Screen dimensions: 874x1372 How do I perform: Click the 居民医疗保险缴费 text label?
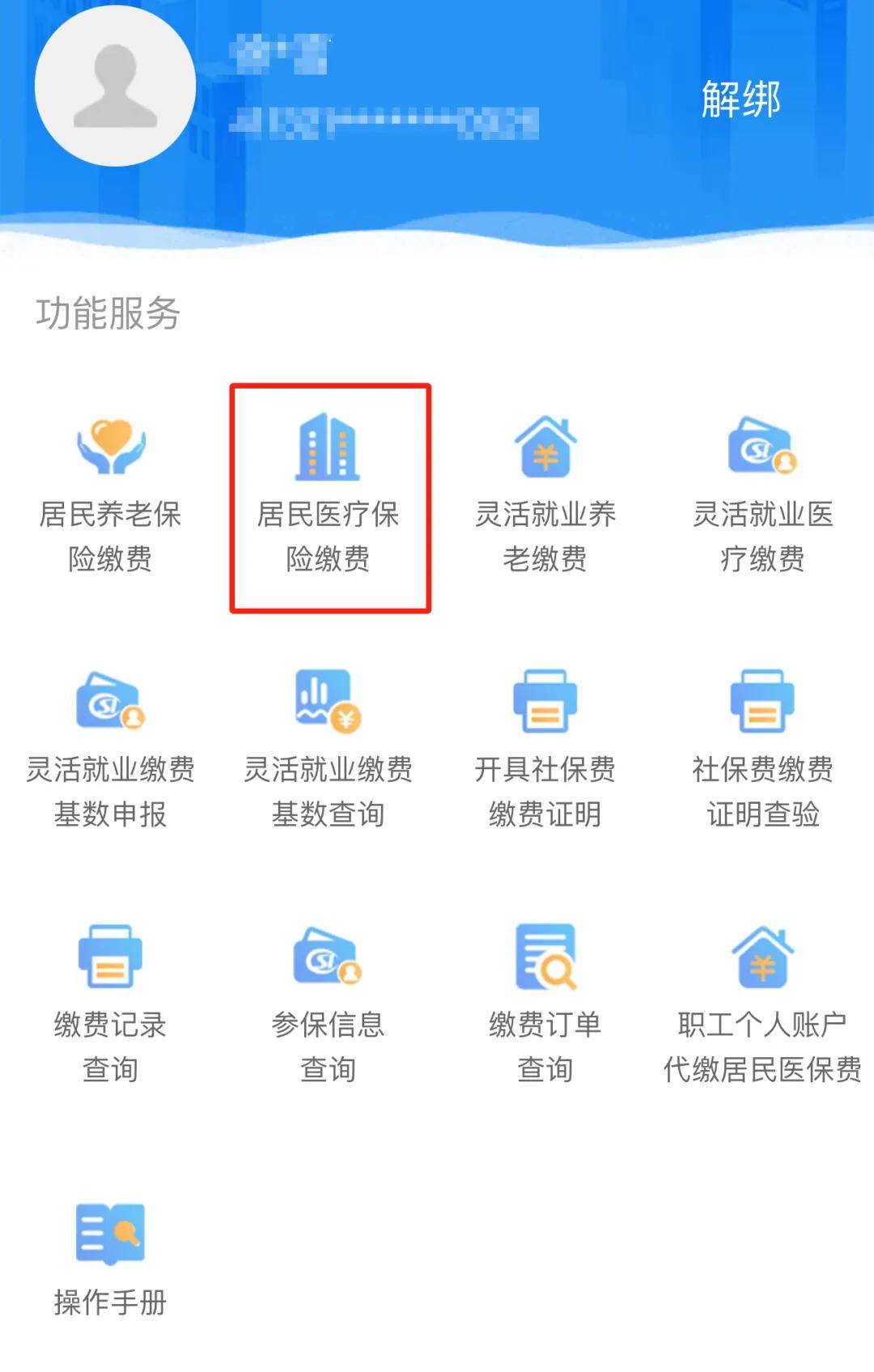point(328,542)
